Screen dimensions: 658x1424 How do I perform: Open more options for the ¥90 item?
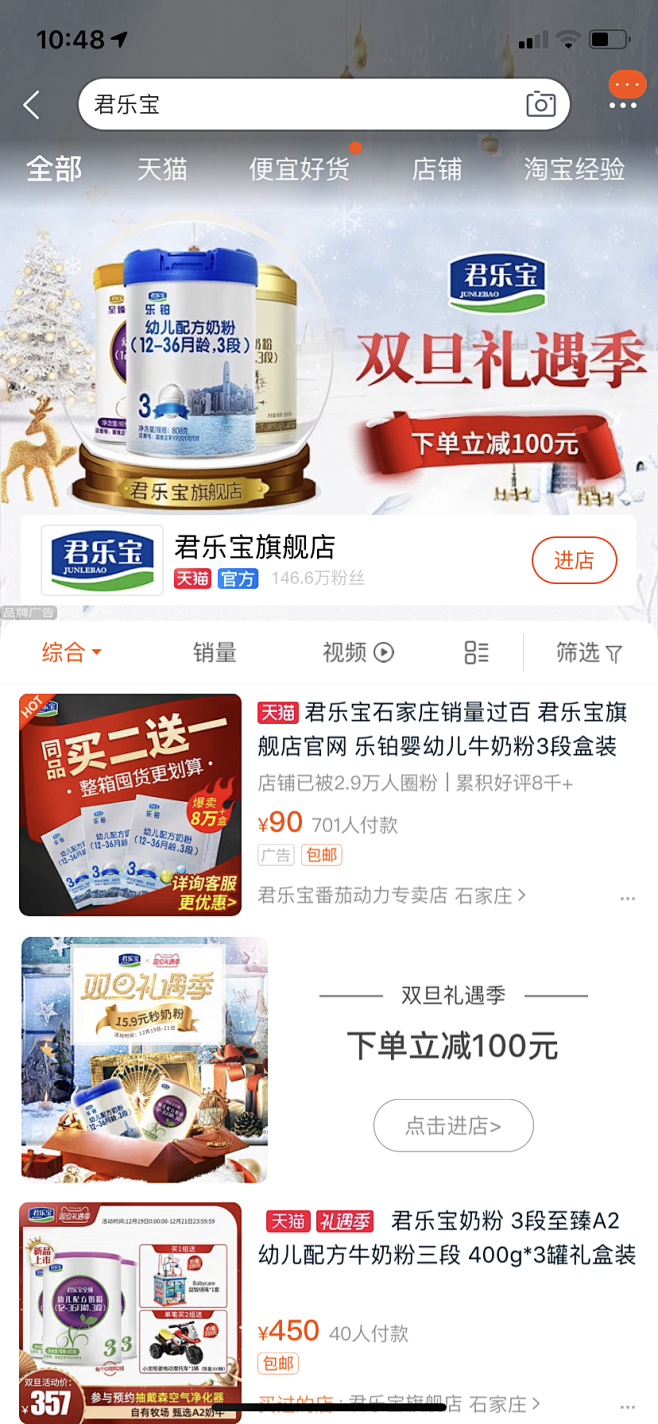pos(627,898)
